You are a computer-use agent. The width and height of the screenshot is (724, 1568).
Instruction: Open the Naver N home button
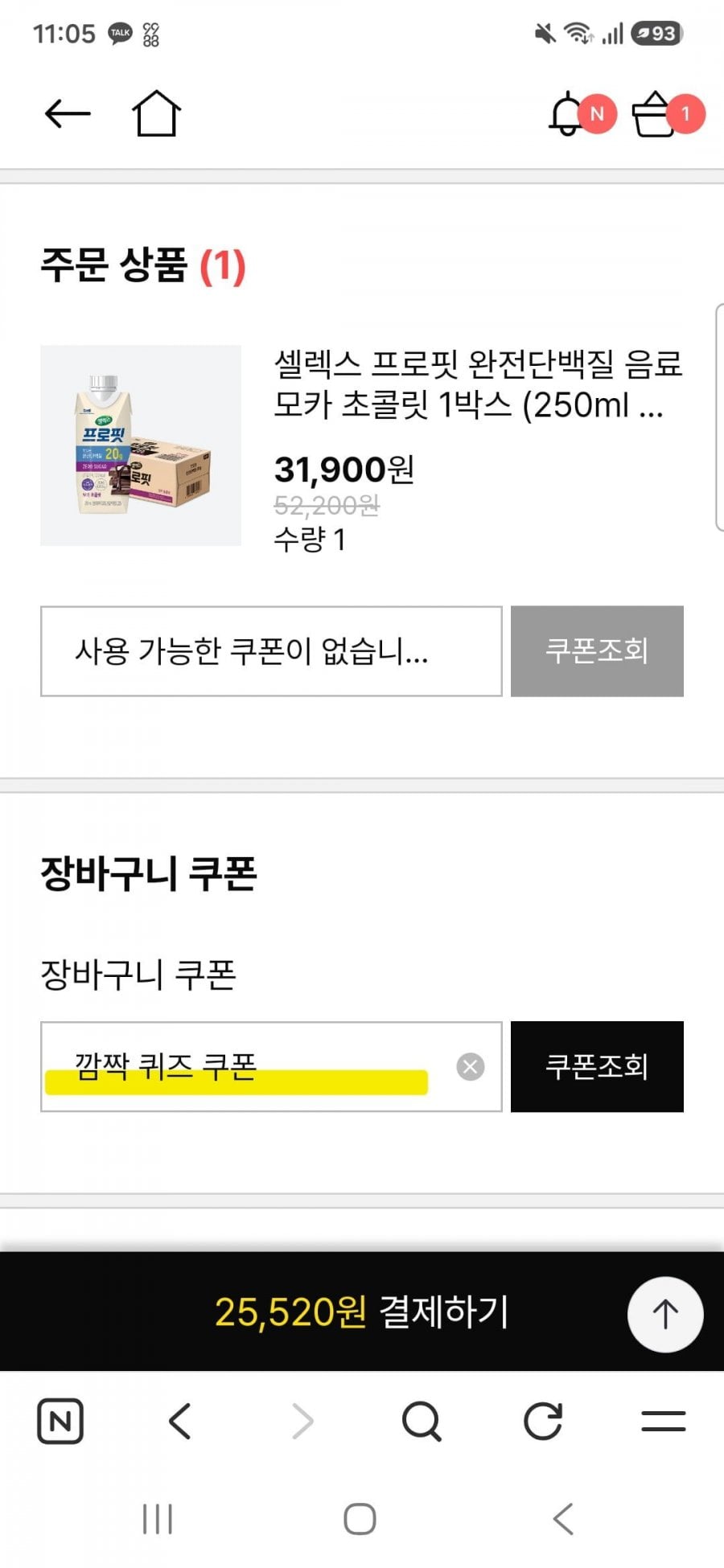click(60, 1421)
